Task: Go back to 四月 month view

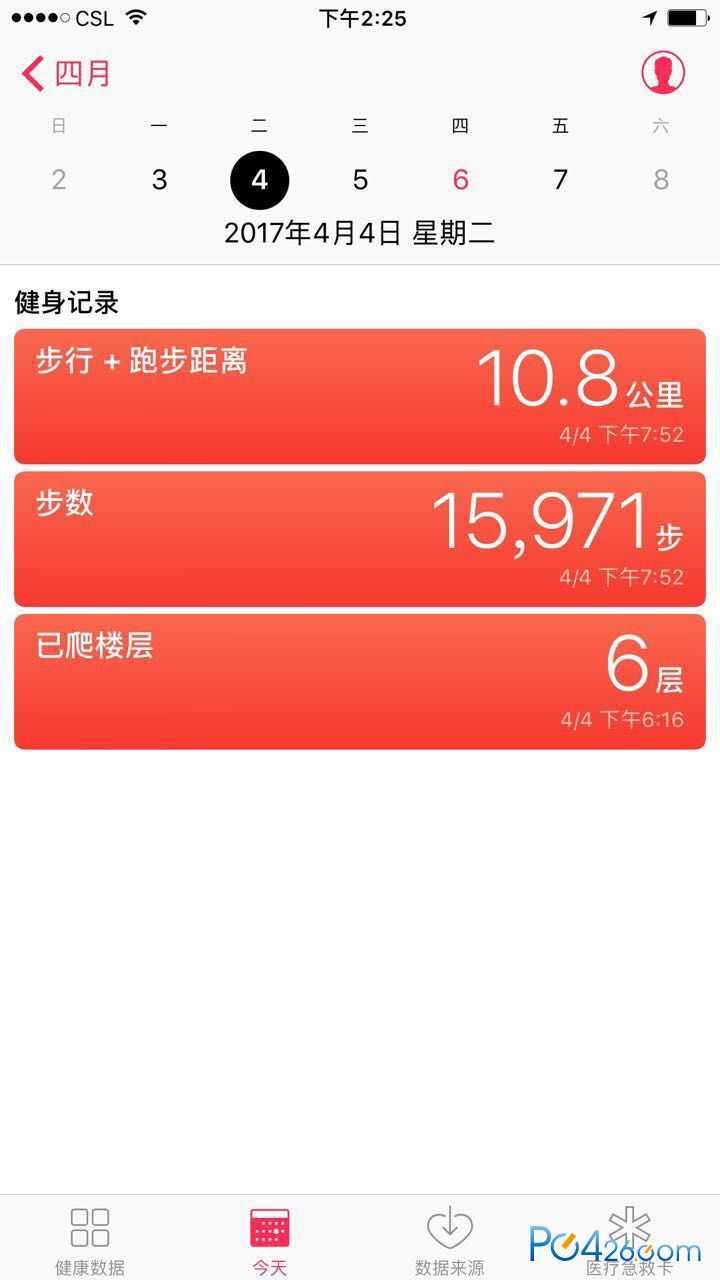Action: 66,73
